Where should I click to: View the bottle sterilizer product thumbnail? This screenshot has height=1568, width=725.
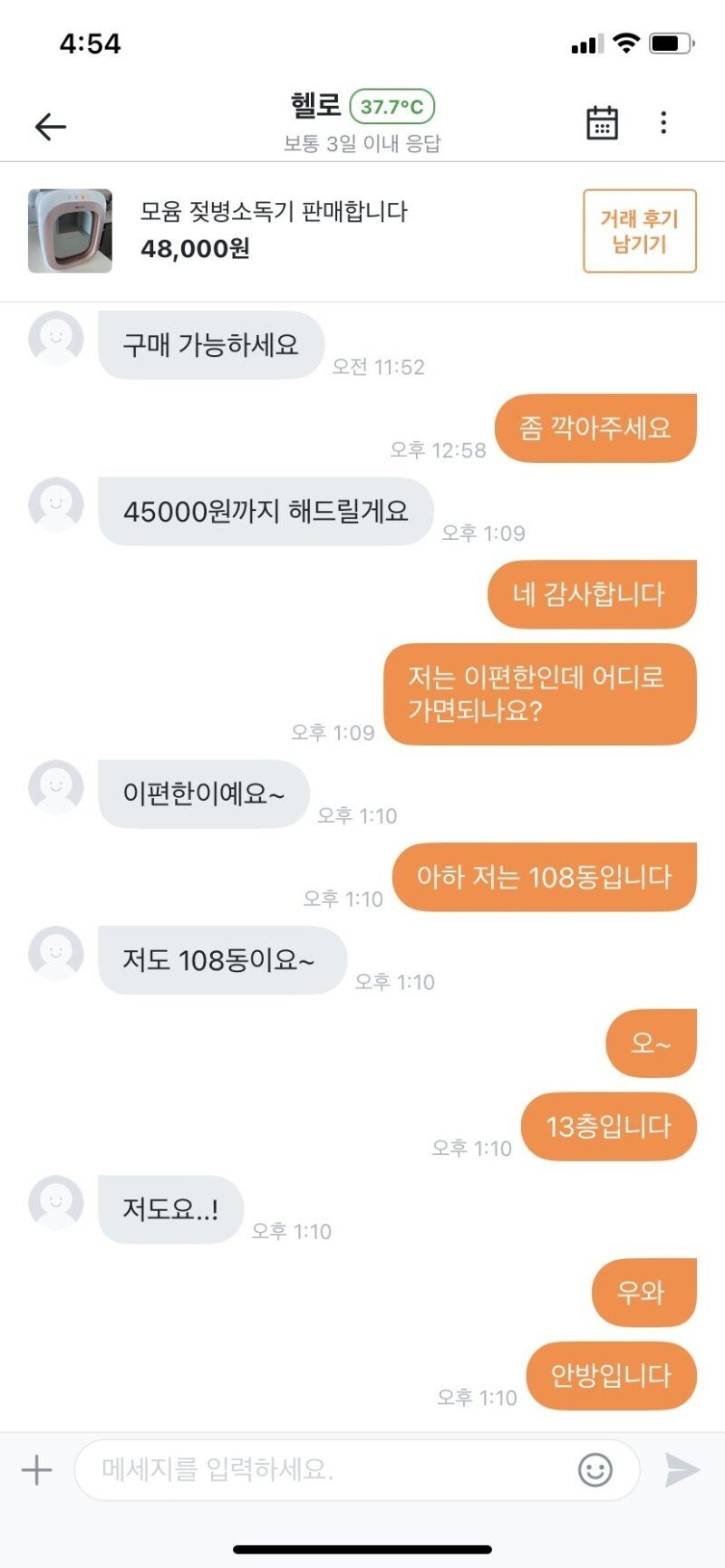[x=69, y=230]
